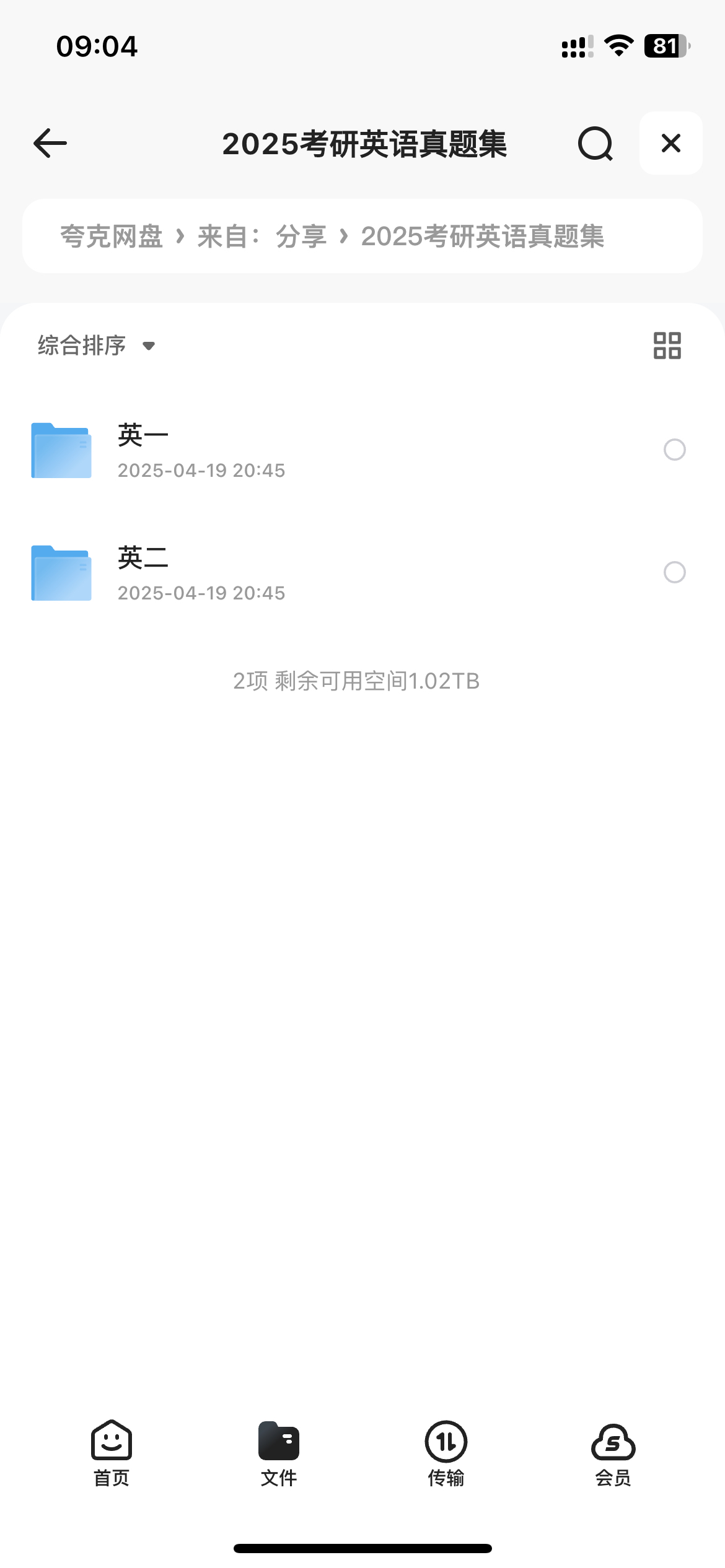Screen dimensions: 725x1568
Task: Go back using the arrow icon
Action: 50,143
